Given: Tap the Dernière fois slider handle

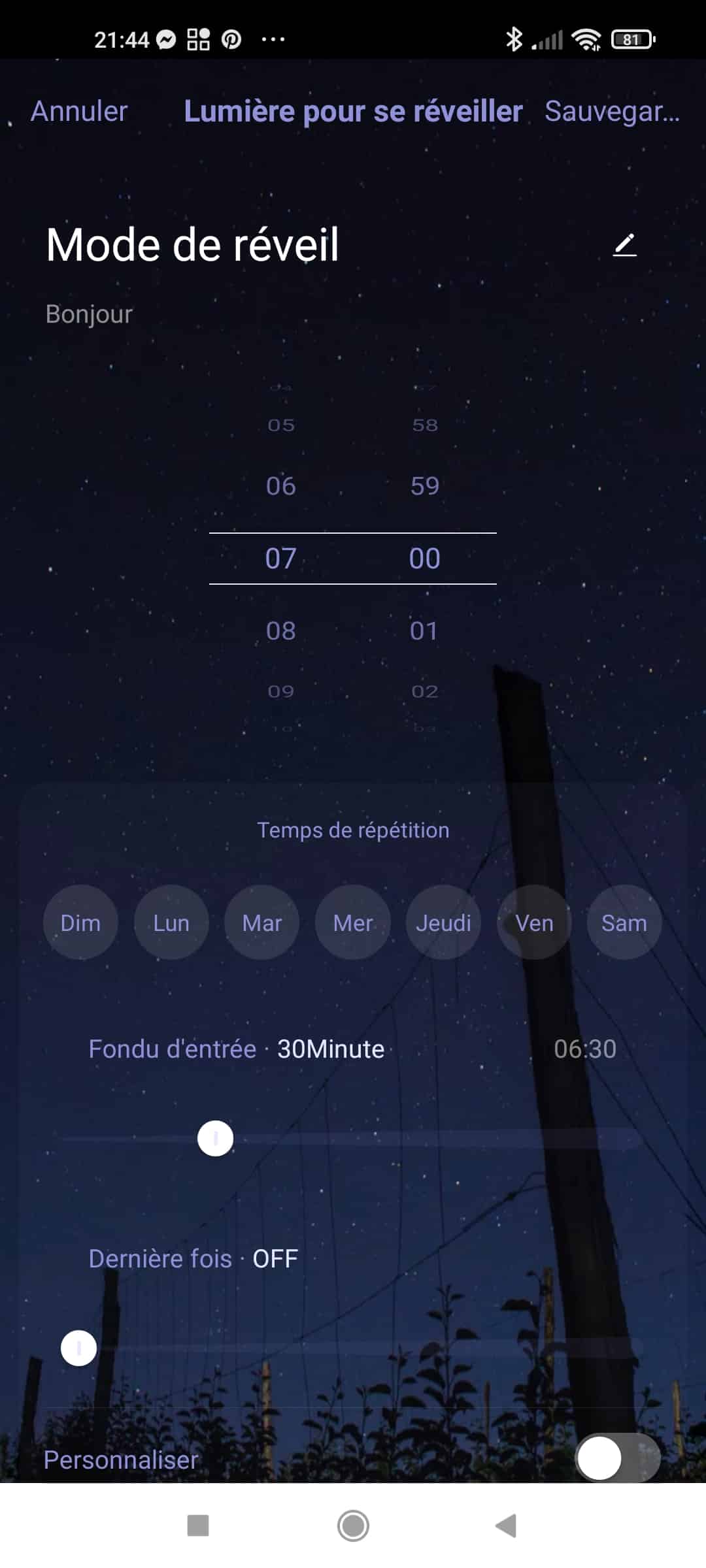Looking at the screenshot, I should (x=78, y=1348).
